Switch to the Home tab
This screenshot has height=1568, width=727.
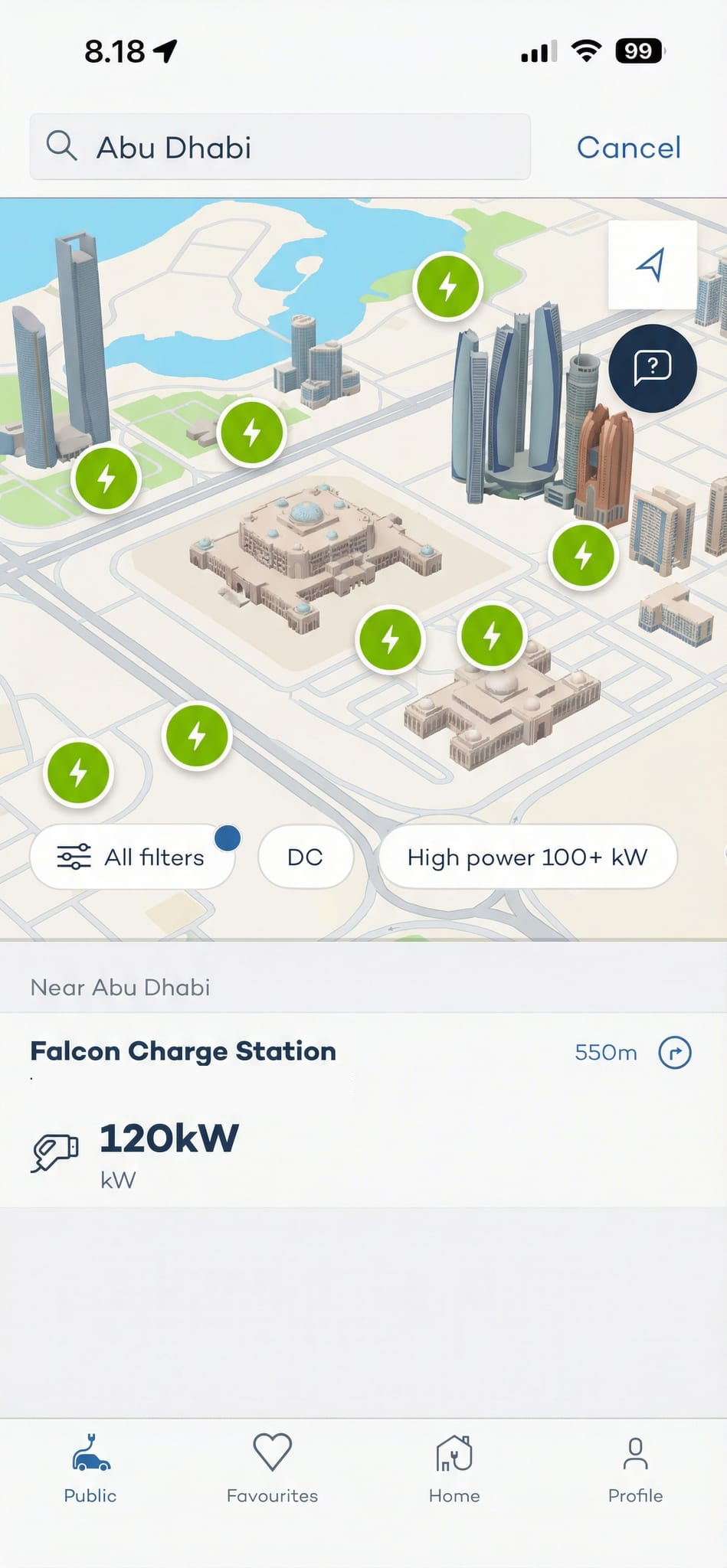[454, 1461]
